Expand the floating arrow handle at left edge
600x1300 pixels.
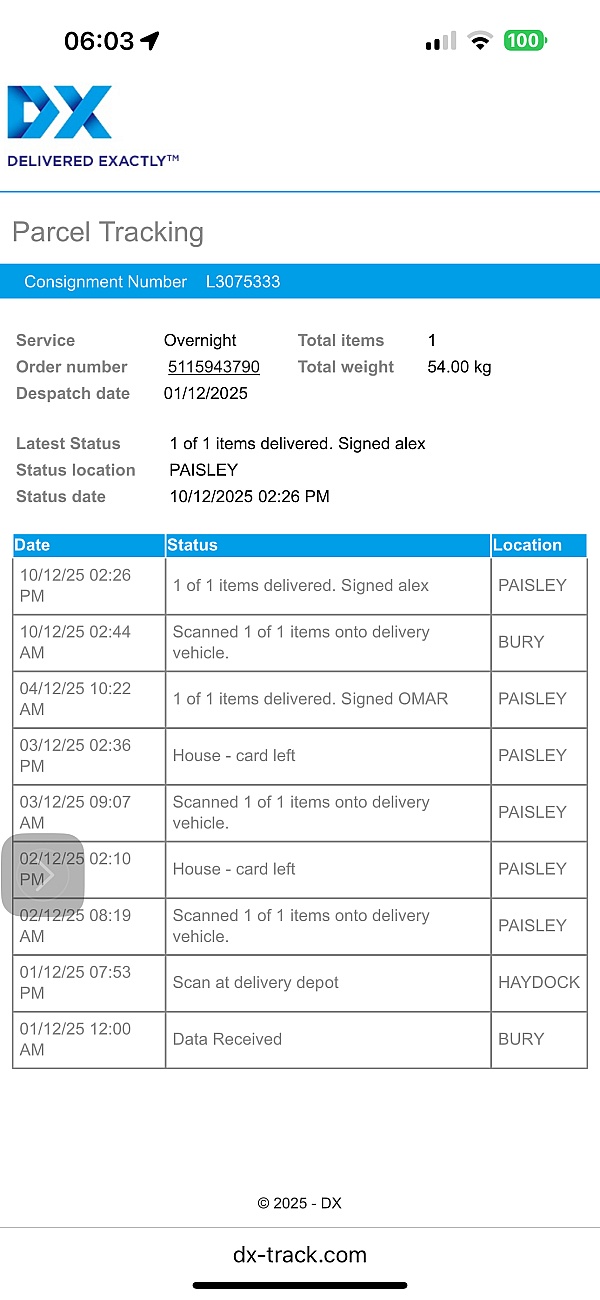tap(42, 875)
